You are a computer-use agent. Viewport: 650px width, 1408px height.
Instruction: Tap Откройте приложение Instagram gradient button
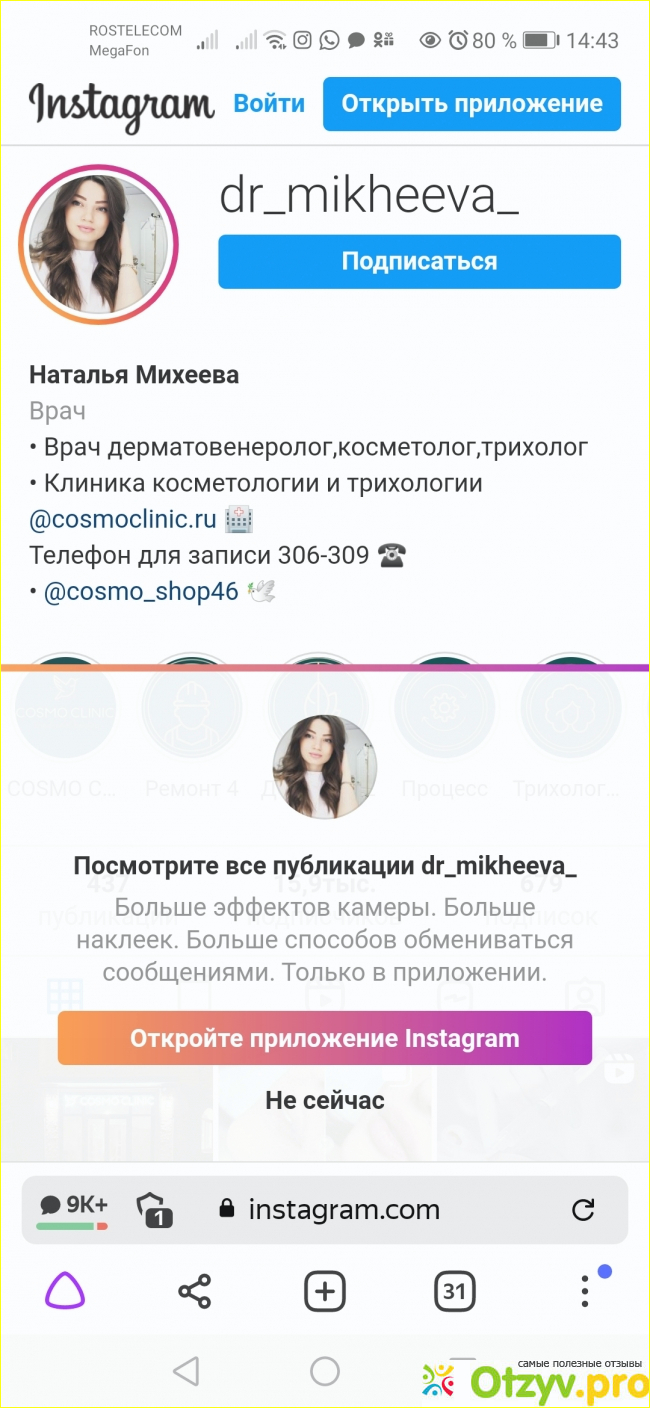(x=324, y=1038)
